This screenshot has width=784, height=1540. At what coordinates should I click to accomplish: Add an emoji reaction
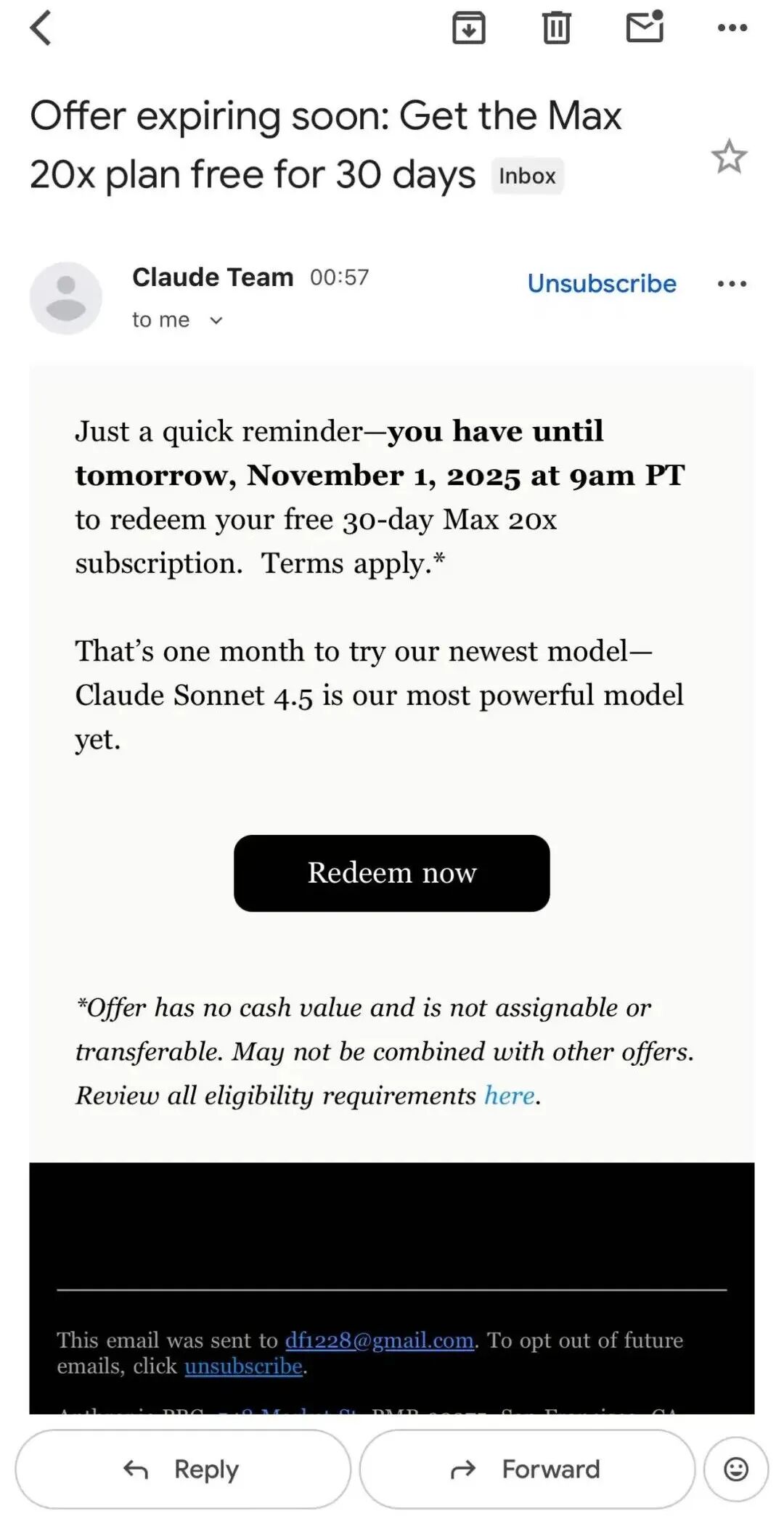click(x=736, y=1470)
